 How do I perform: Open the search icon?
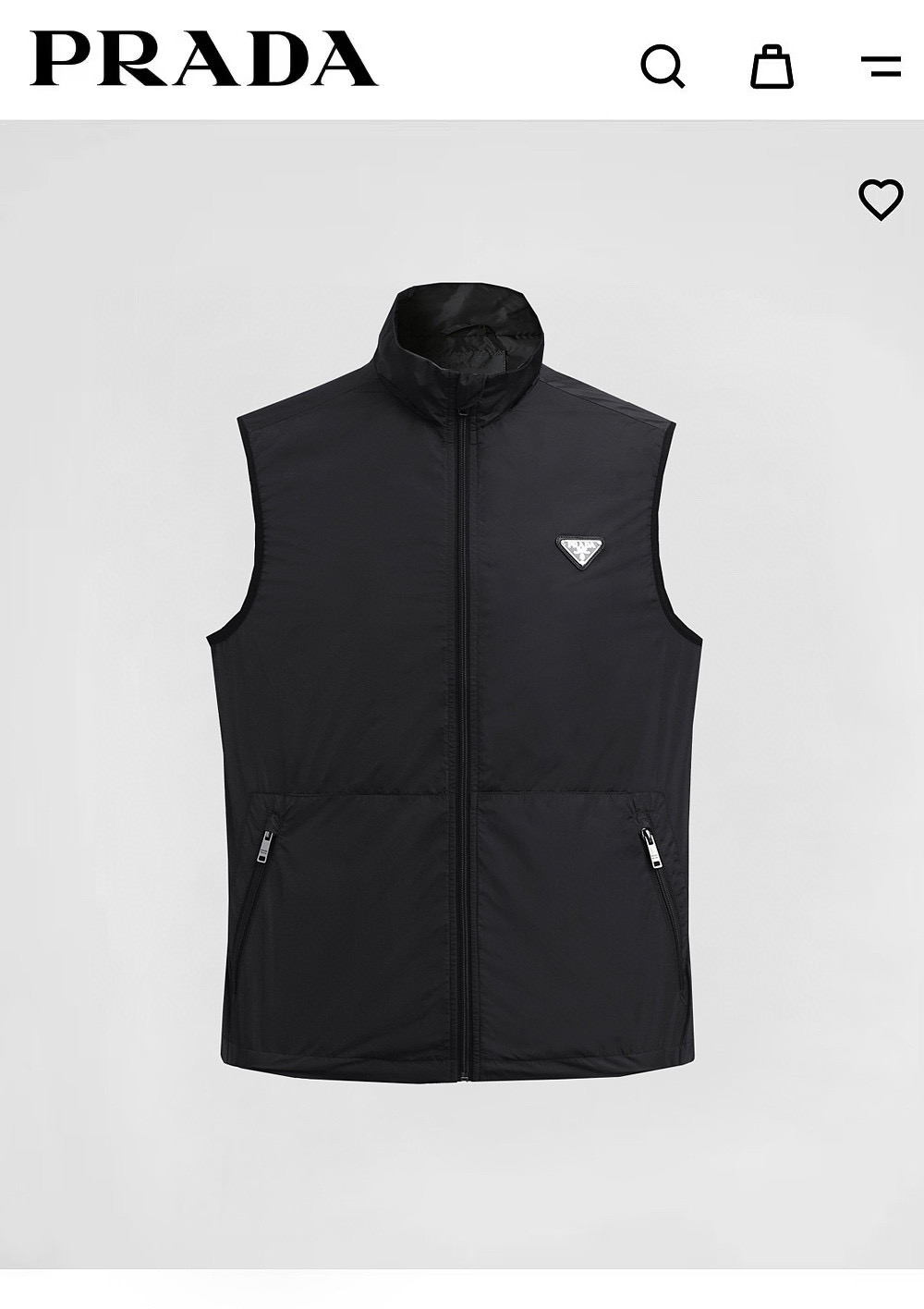663,67
